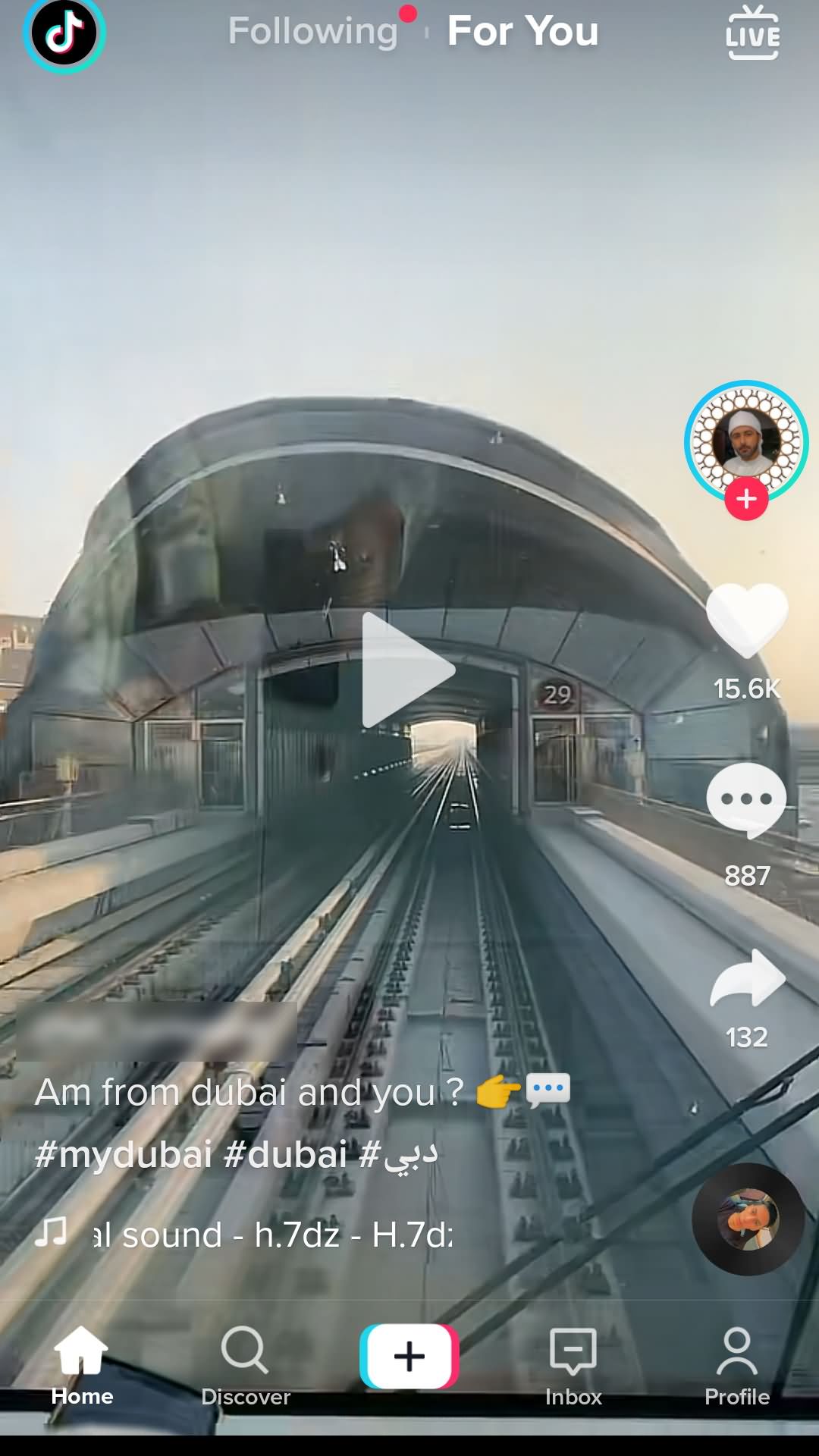The height and width of the screenshot is (1456, 819).
Task: Open the creator's profile picture
Action: point(746,441)
